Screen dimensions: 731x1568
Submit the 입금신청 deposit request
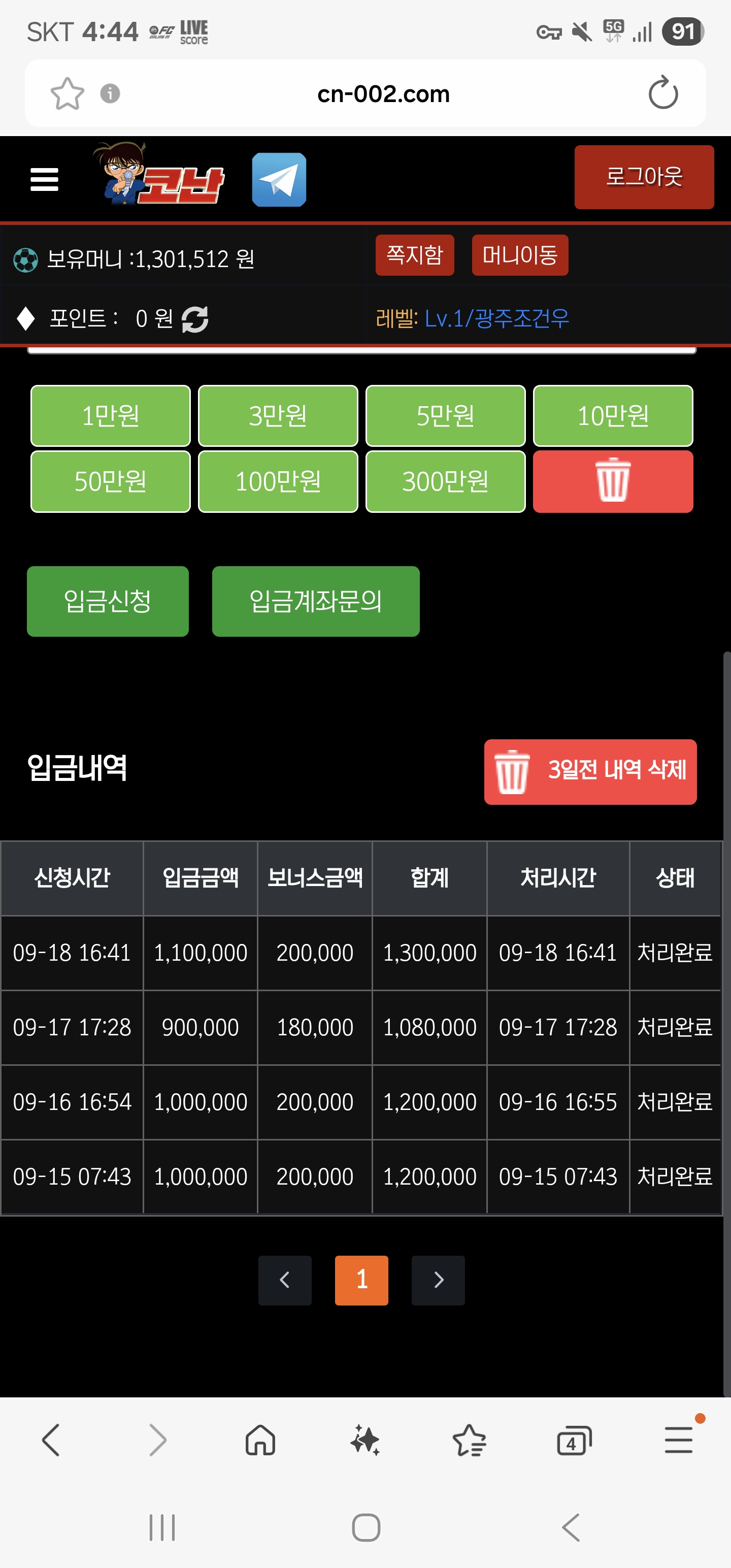click(x=108, y=601)
